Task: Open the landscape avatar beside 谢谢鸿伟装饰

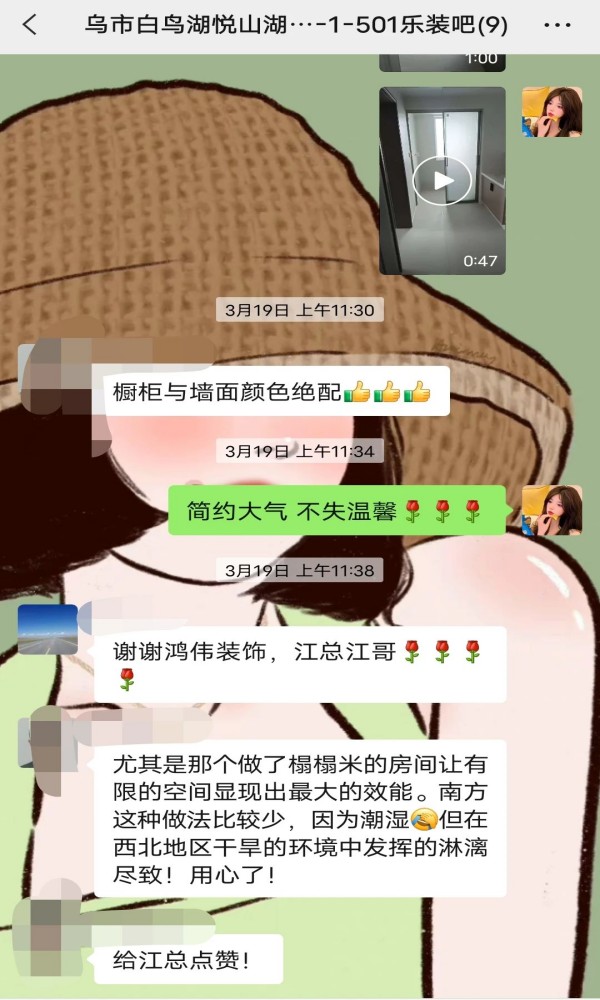Action: pyautogui.click(x=48, y=629)
